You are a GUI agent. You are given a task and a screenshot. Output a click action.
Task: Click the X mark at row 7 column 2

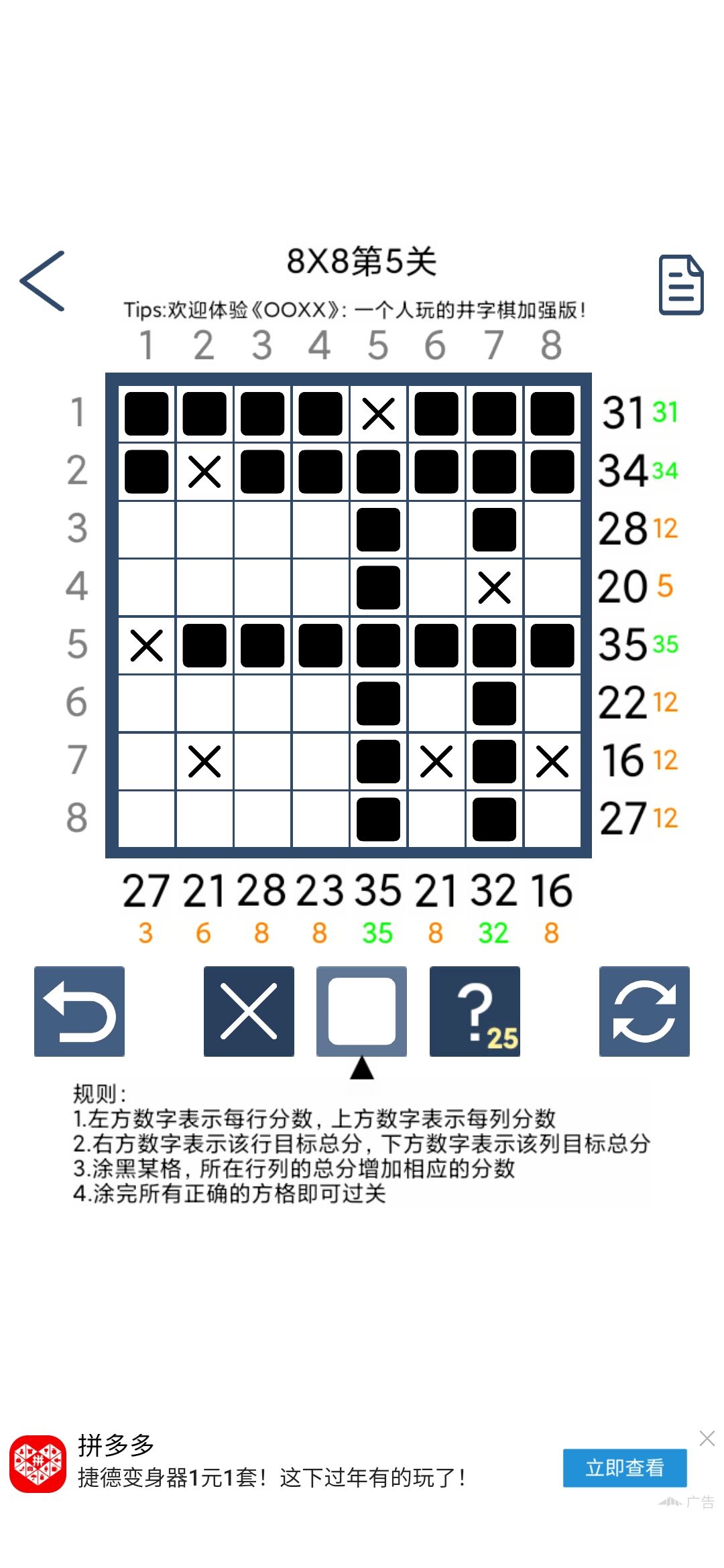[x=204, y=761]
